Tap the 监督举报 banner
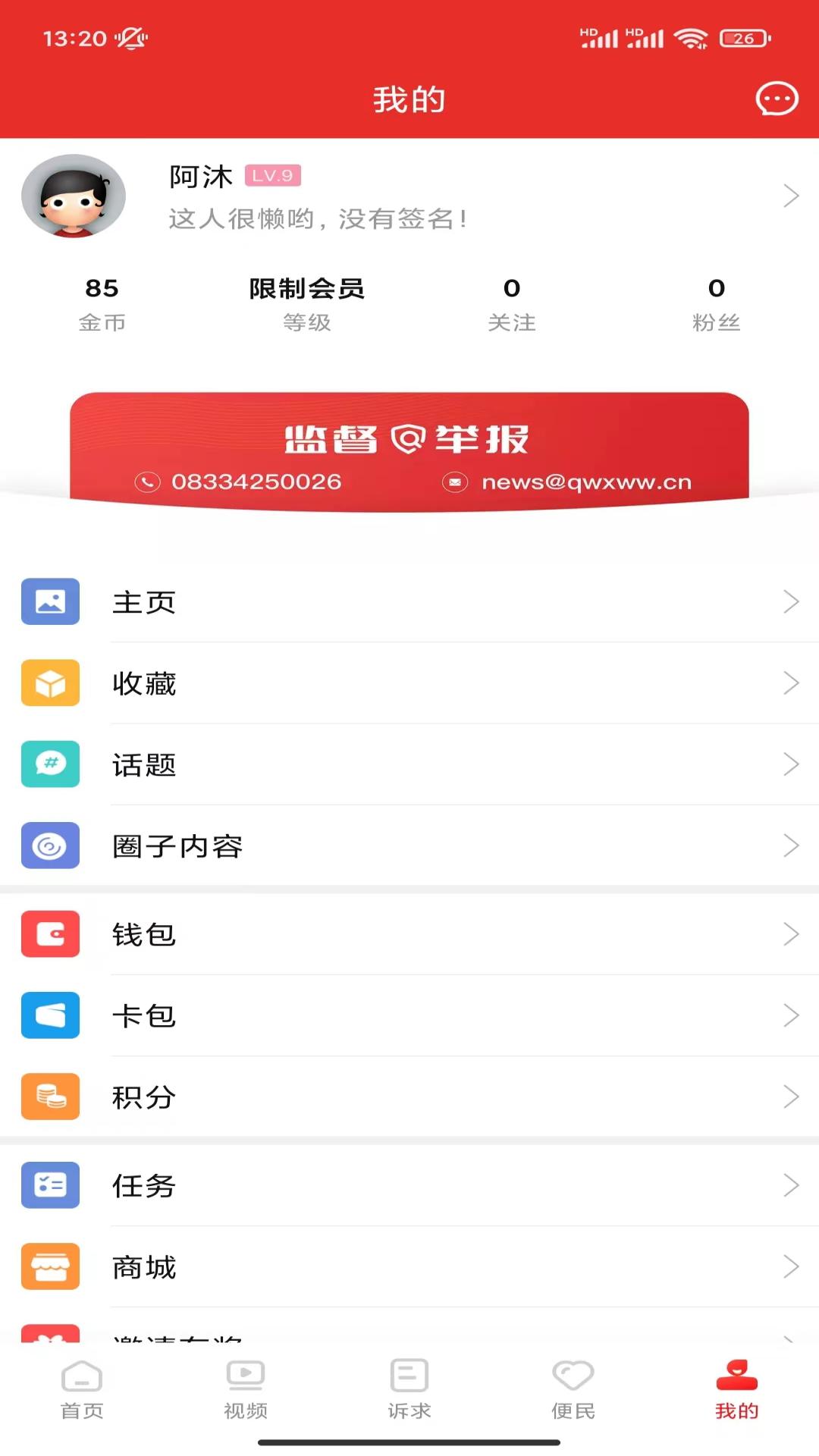The image size is (819, 1456). (409, 453)
